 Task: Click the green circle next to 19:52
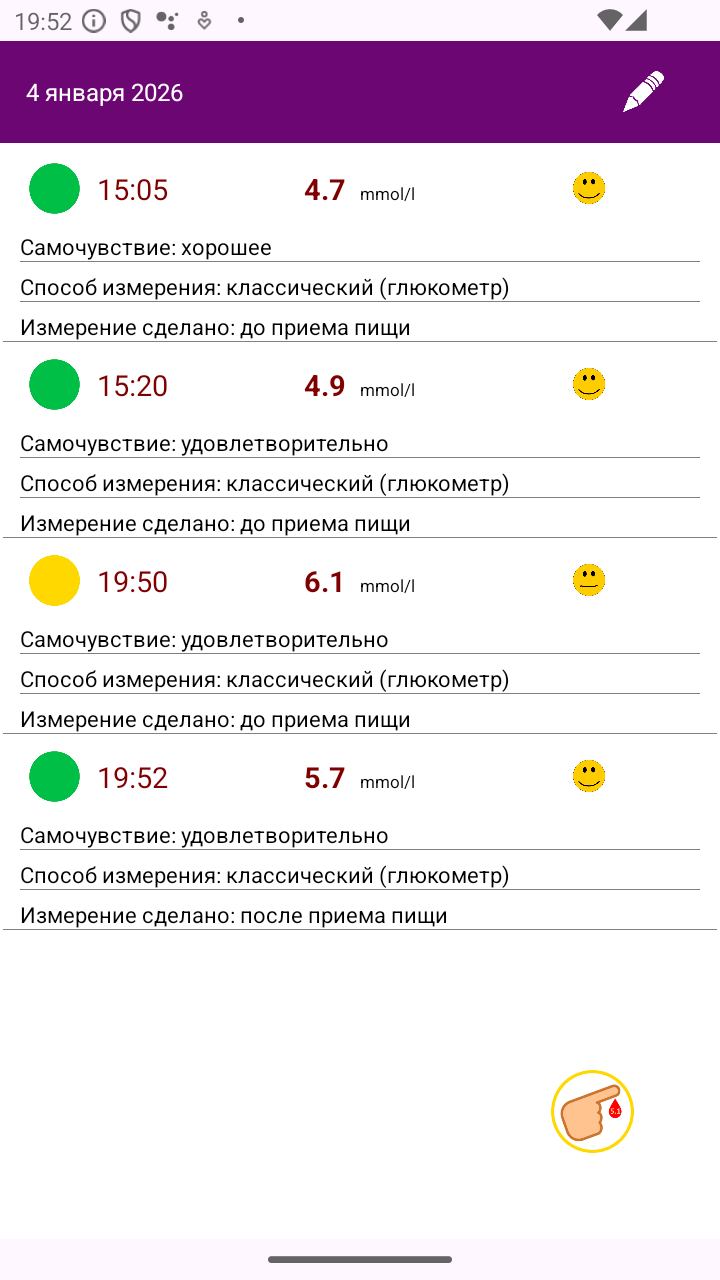(x=54, y=776)
